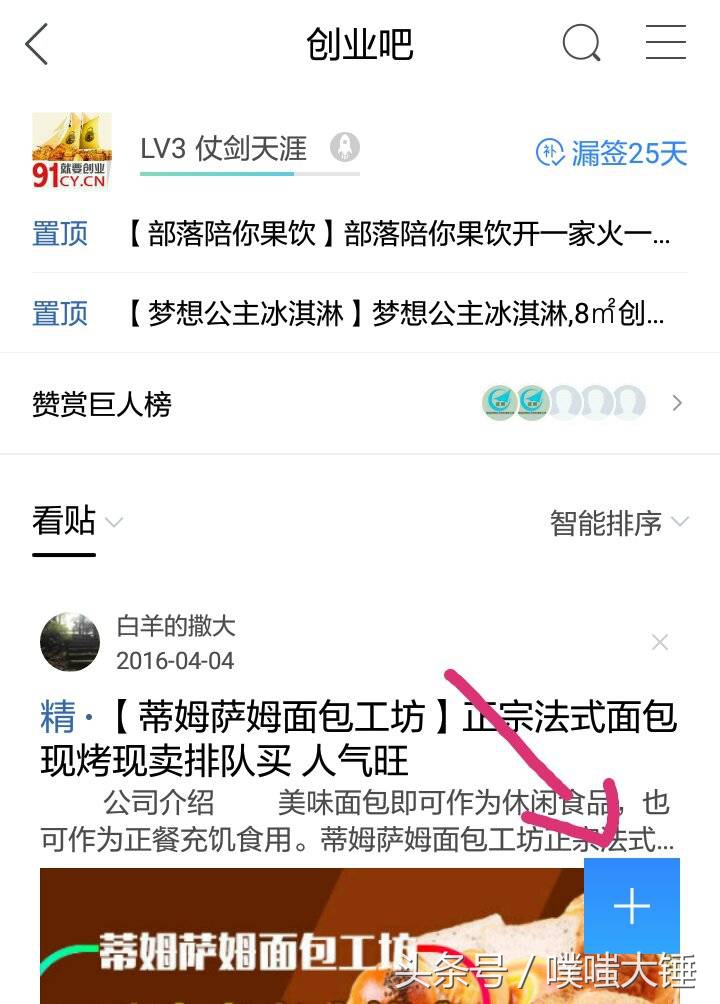Tap the first 置顶 pinned label
Image resolution: width=720 pixels, height=1004 pixels.
[x=59, y=233]
